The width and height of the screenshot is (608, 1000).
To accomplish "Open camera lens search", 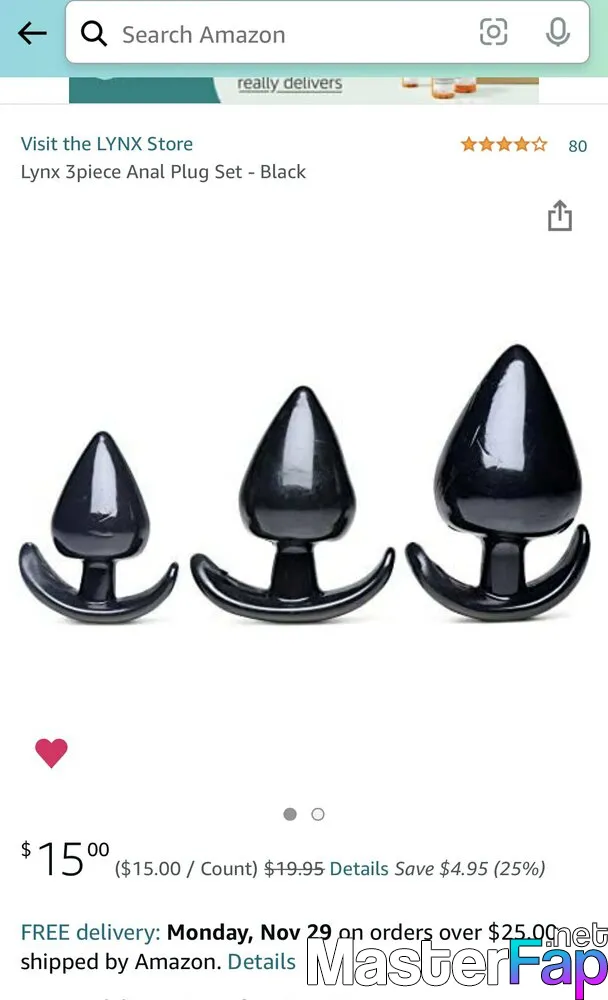I will pos(493,32).
